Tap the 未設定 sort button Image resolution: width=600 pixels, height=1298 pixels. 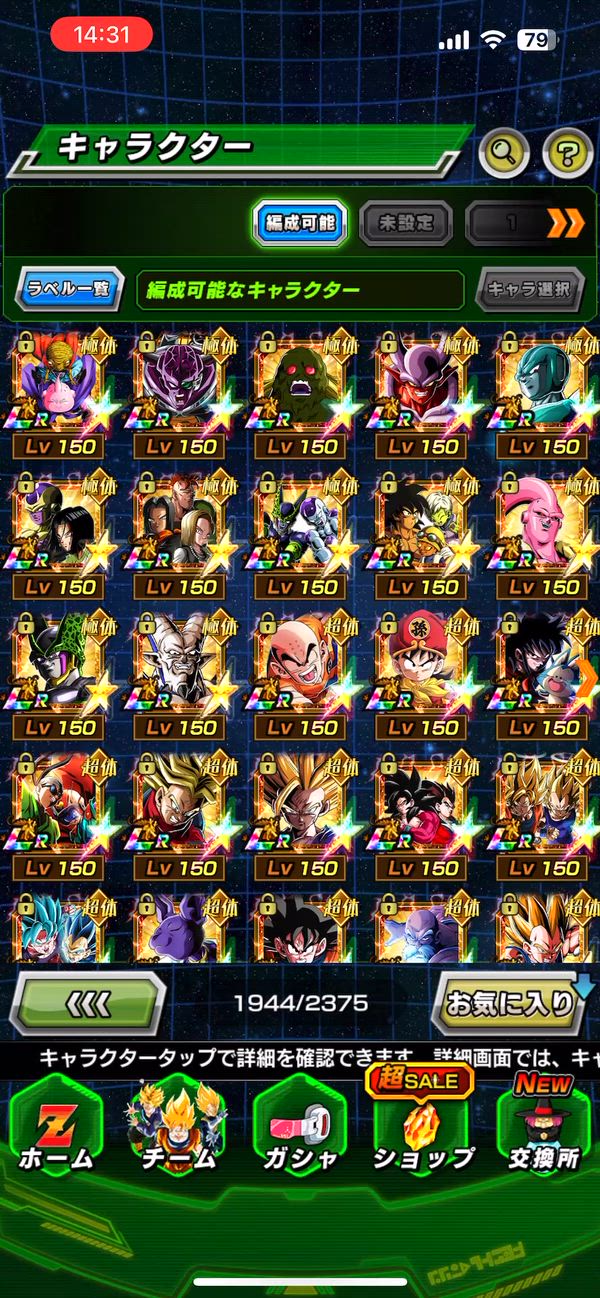405,223
